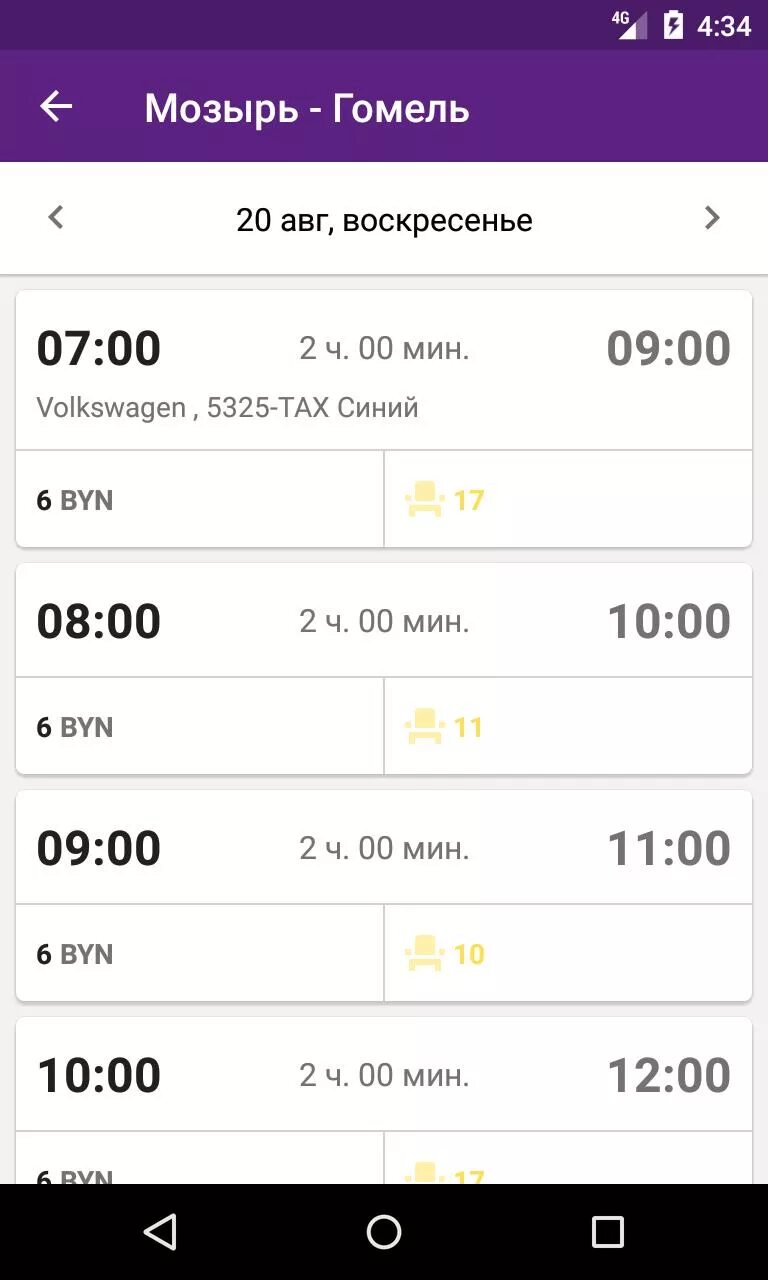The width and height of the screenshot is (768, 1280).
Task: Open the recent apps view
Action: (607, 1232)
